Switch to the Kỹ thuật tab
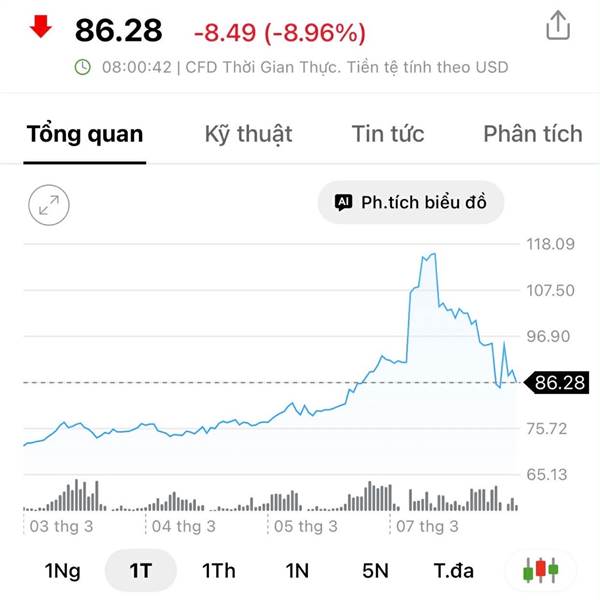Screen dimensions: 600x600 (248, 134)
